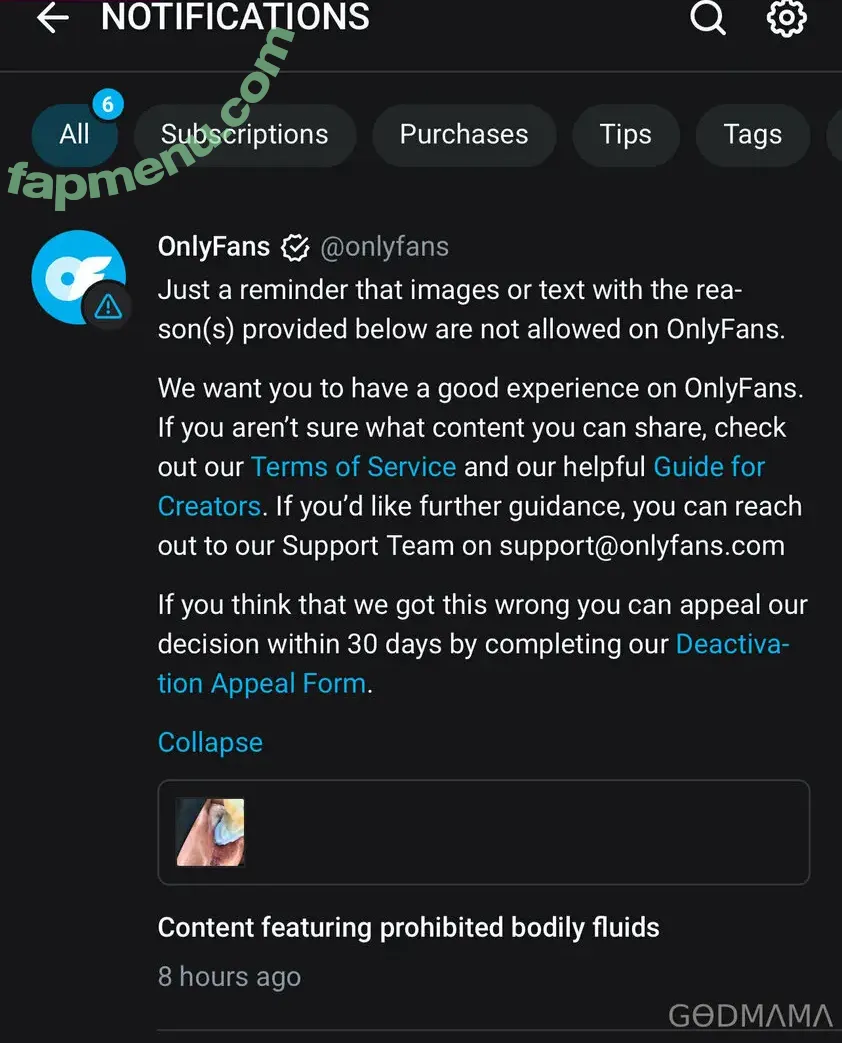Open the OnlyFans profile avatar

pos(79,277)
